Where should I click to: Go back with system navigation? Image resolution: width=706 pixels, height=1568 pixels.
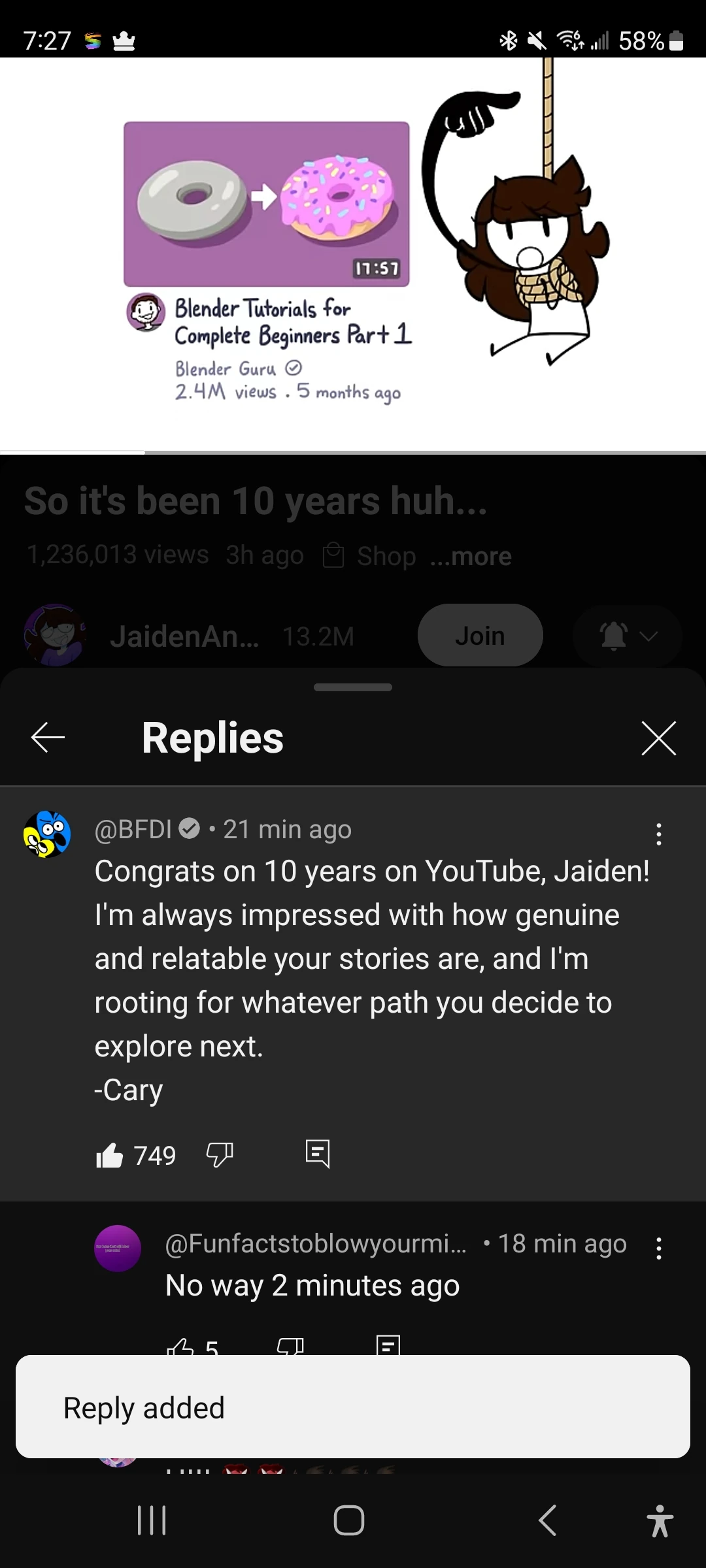tap(548, 1520)
